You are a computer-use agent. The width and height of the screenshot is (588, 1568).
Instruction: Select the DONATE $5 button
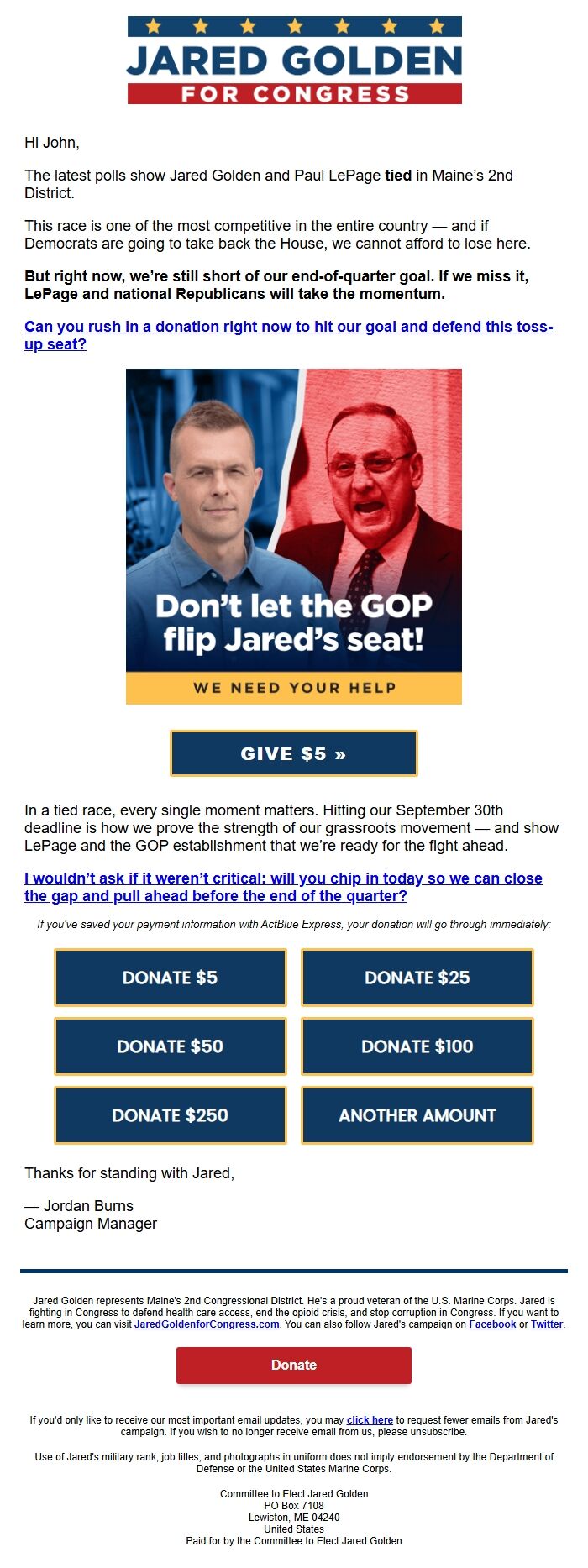click(x=171, y=978)
